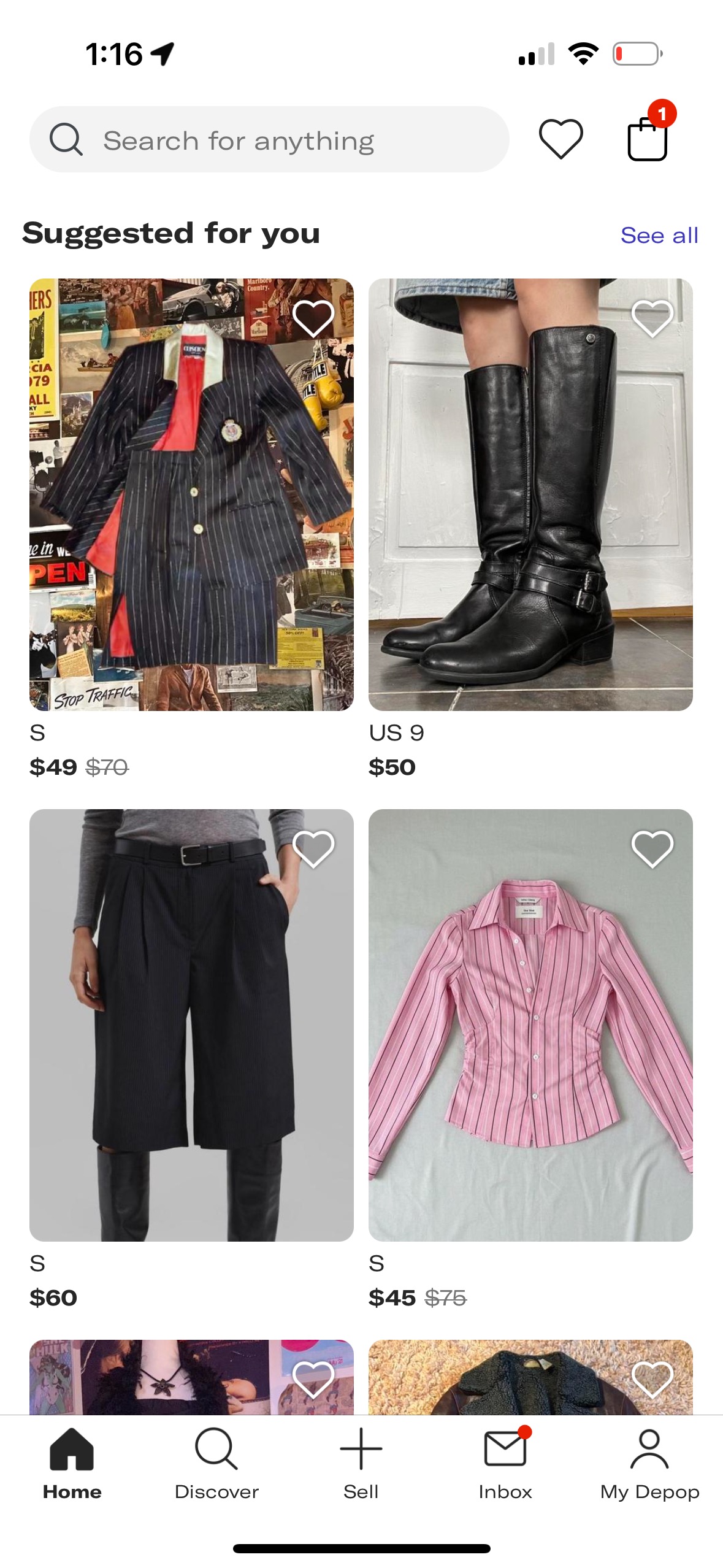Switch to the Discover tab

(x=216, y=1464)
